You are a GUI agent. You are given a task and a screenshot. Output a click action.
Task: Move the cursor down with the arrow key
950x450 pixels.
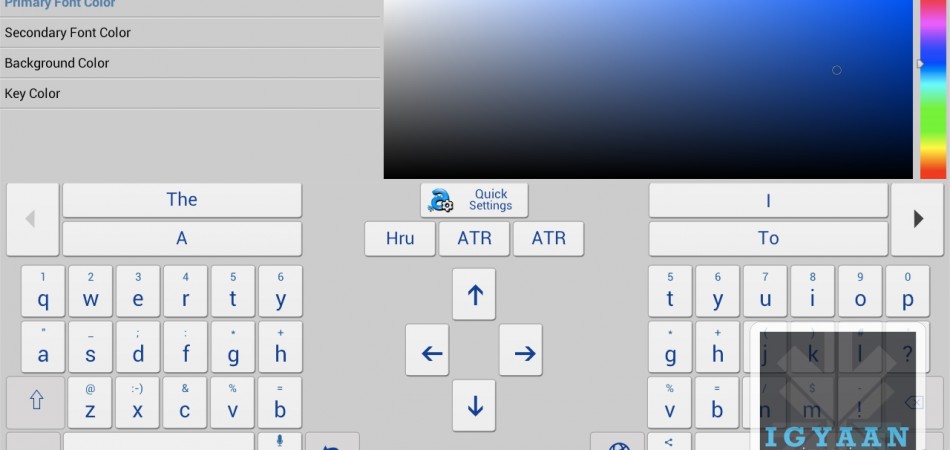coord(474,406)
